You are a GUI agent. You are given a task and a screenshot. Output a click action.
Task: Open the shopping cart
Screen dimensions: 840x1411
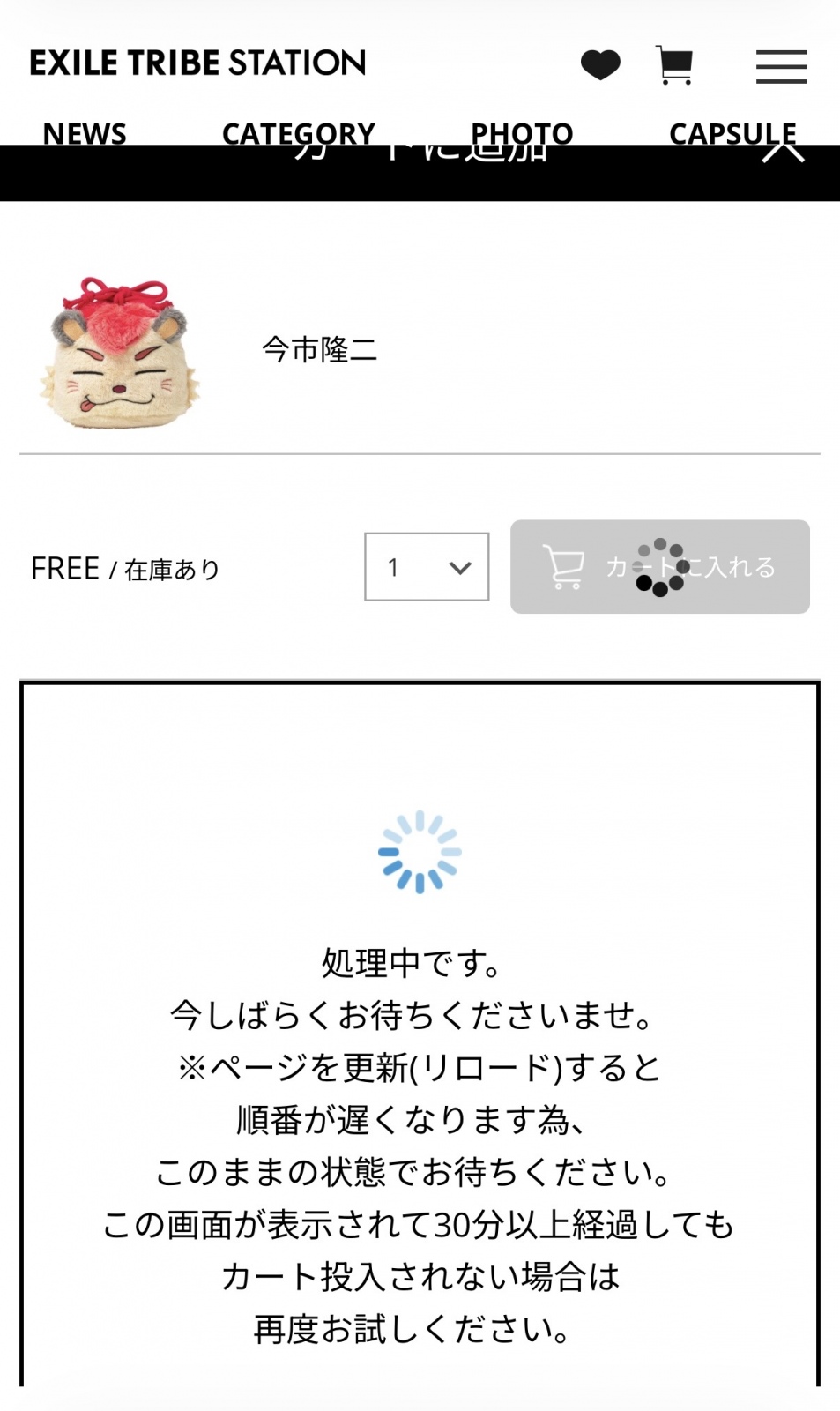[675, 65]
